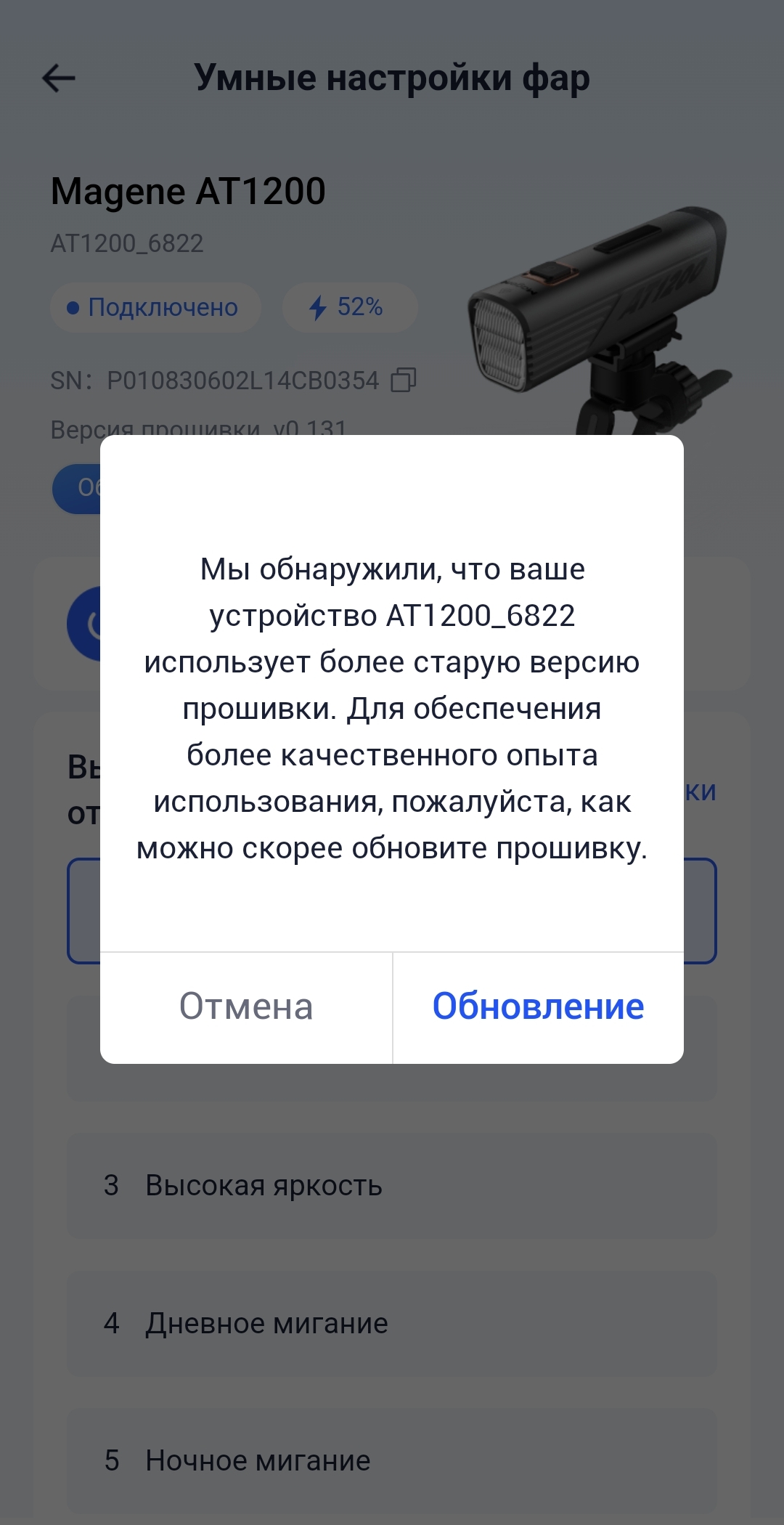Confirm firmware update with Обновление
784x1525 pixels.
point(538,1007)
